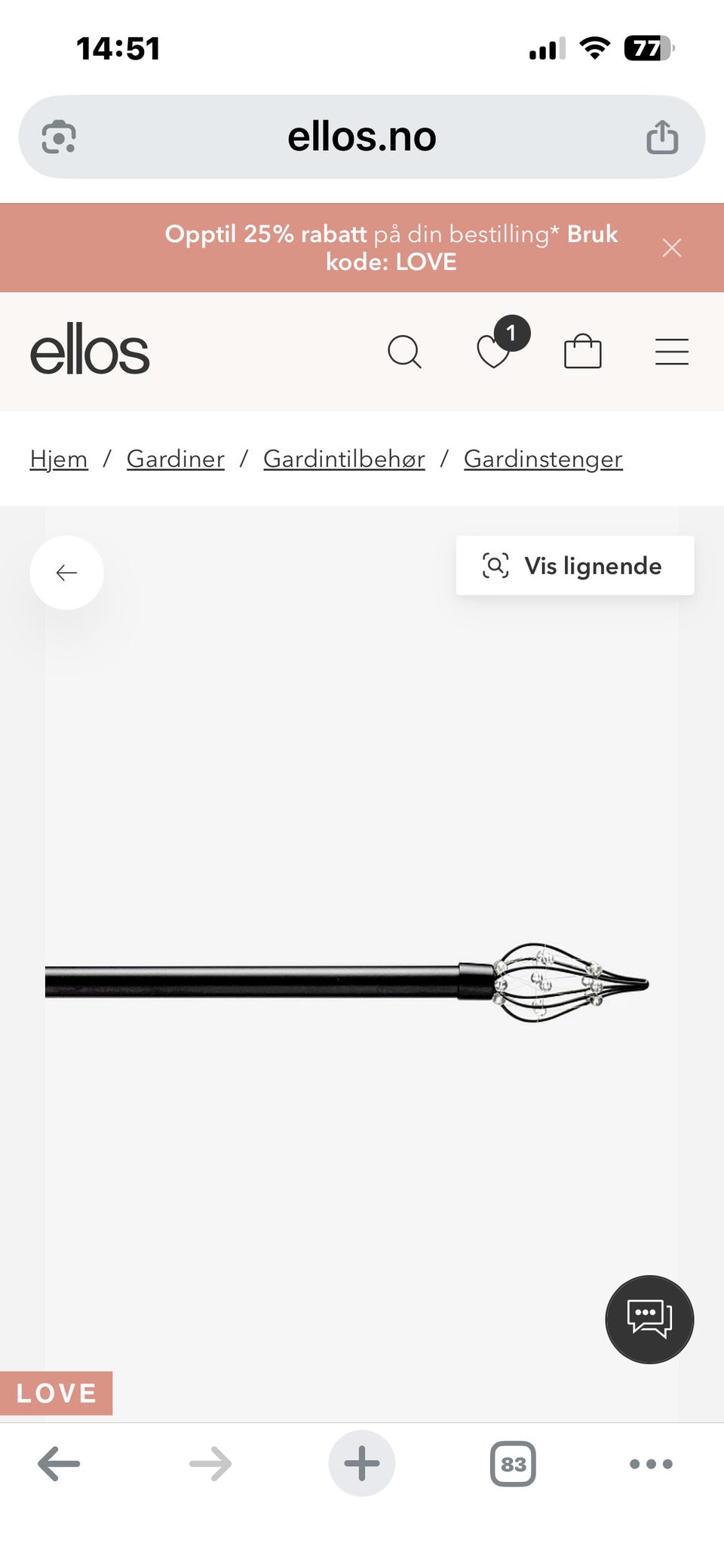Open a new tab with the plus button
Image resolution: width=724 pixels, height=1568 pixels.
(x=362, y=1462)
